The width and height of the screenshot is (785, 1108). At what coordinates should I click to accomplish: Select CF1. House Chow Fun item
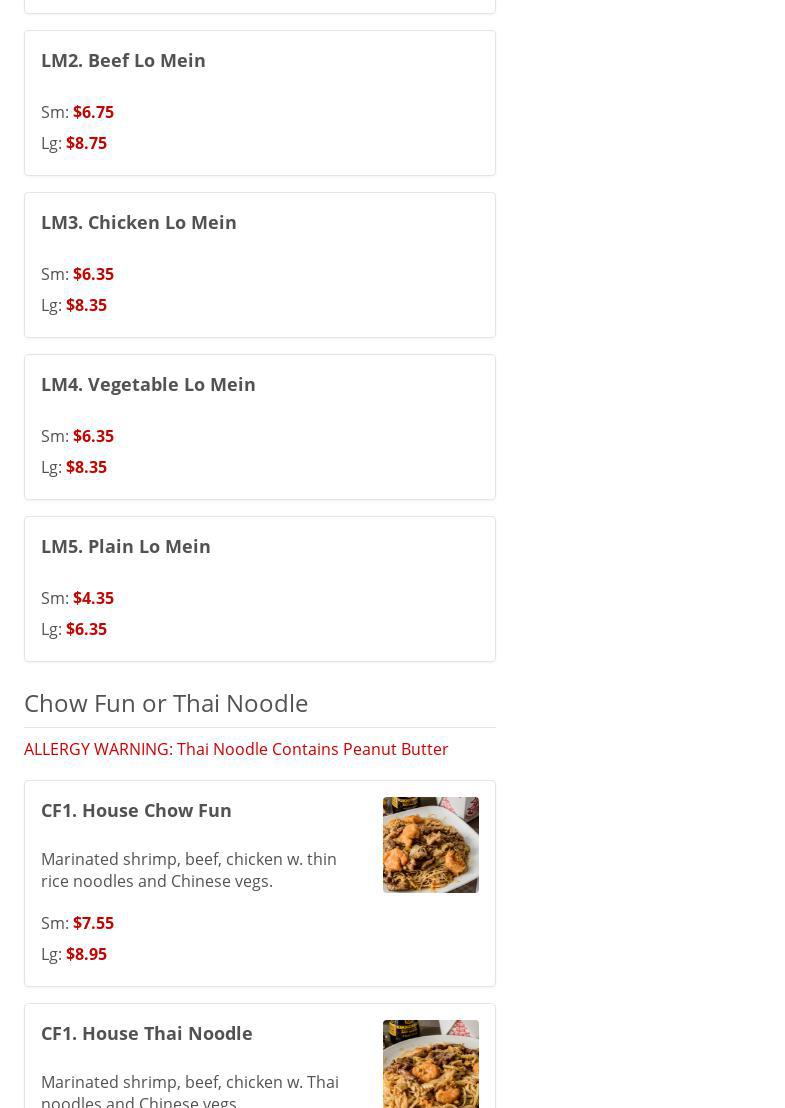(x=136, y=810)
